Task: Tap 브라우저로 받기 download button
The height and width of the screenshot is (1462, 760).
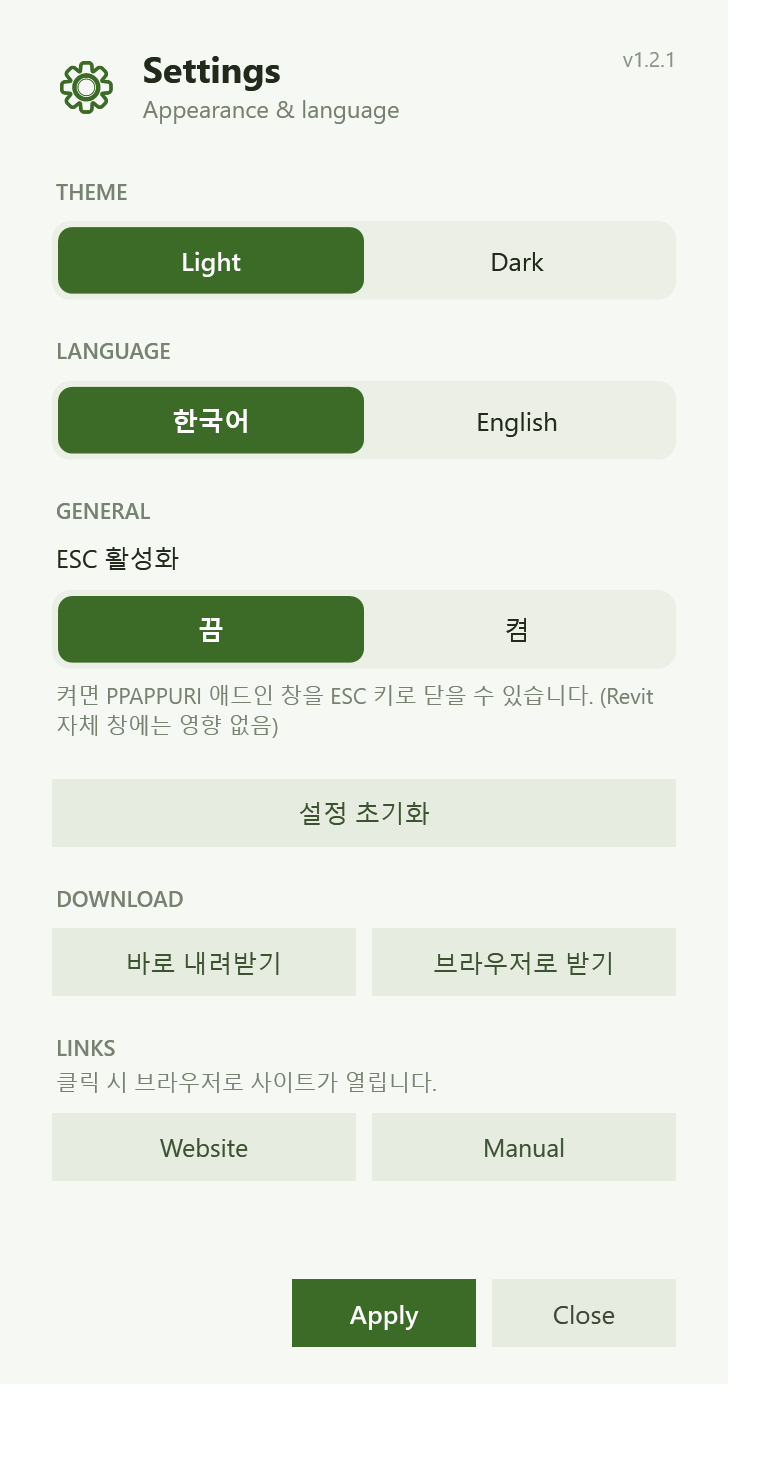Action: (524, 962)
